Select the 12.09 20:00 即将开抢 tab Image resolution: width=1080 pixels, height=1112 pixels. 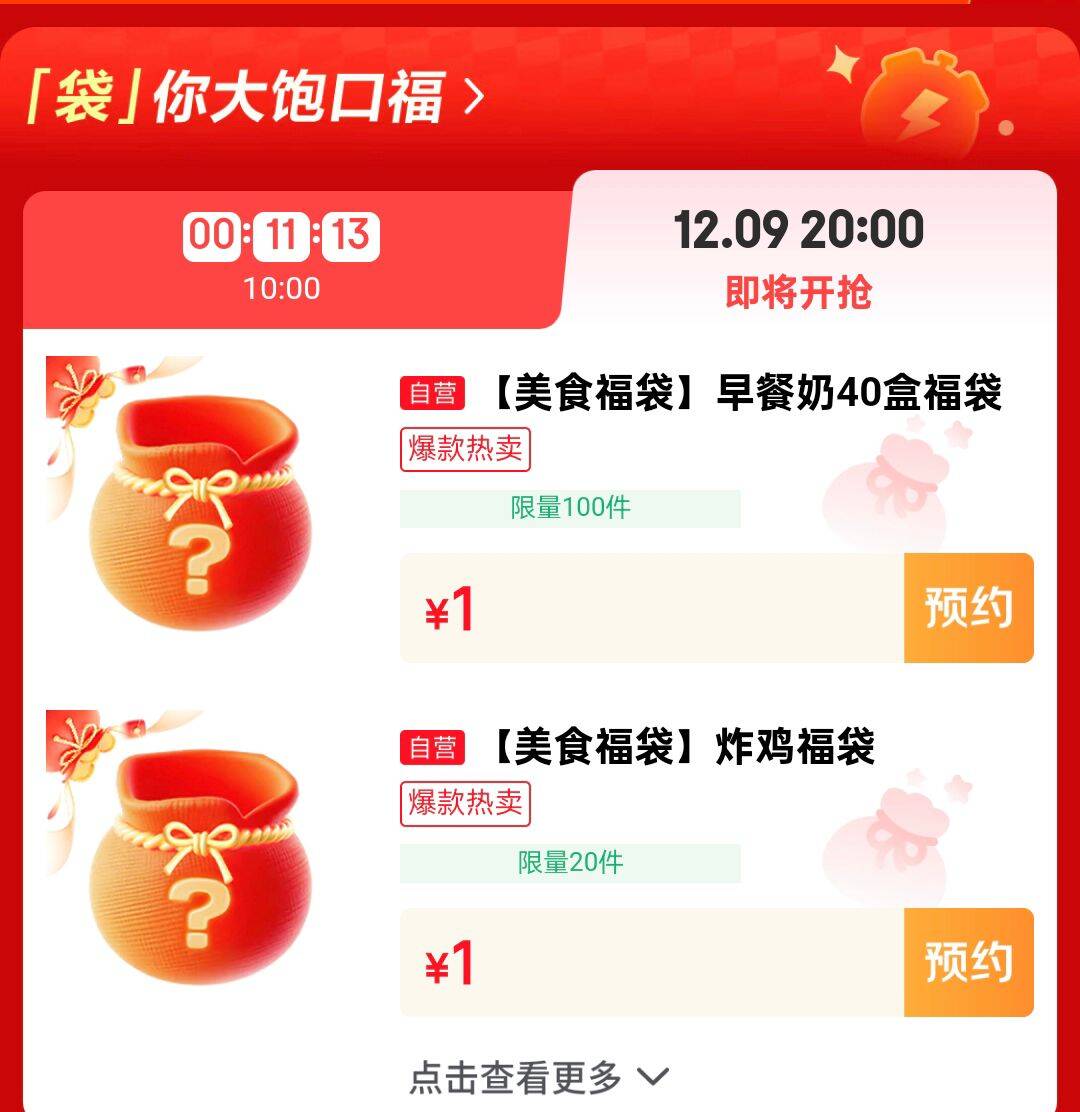[x=798, y=258]
